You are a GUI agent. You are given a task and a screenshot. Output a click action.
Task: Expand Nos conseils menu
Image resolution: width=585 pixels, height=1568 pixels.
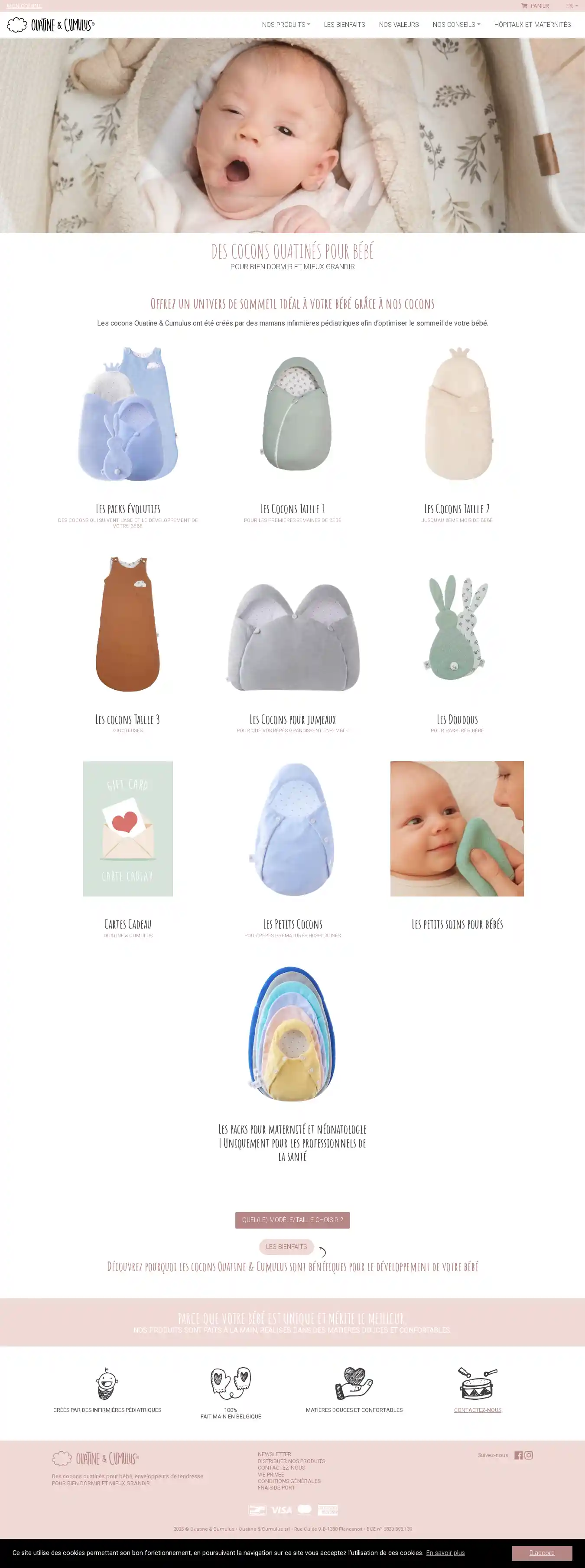point(456,25)
